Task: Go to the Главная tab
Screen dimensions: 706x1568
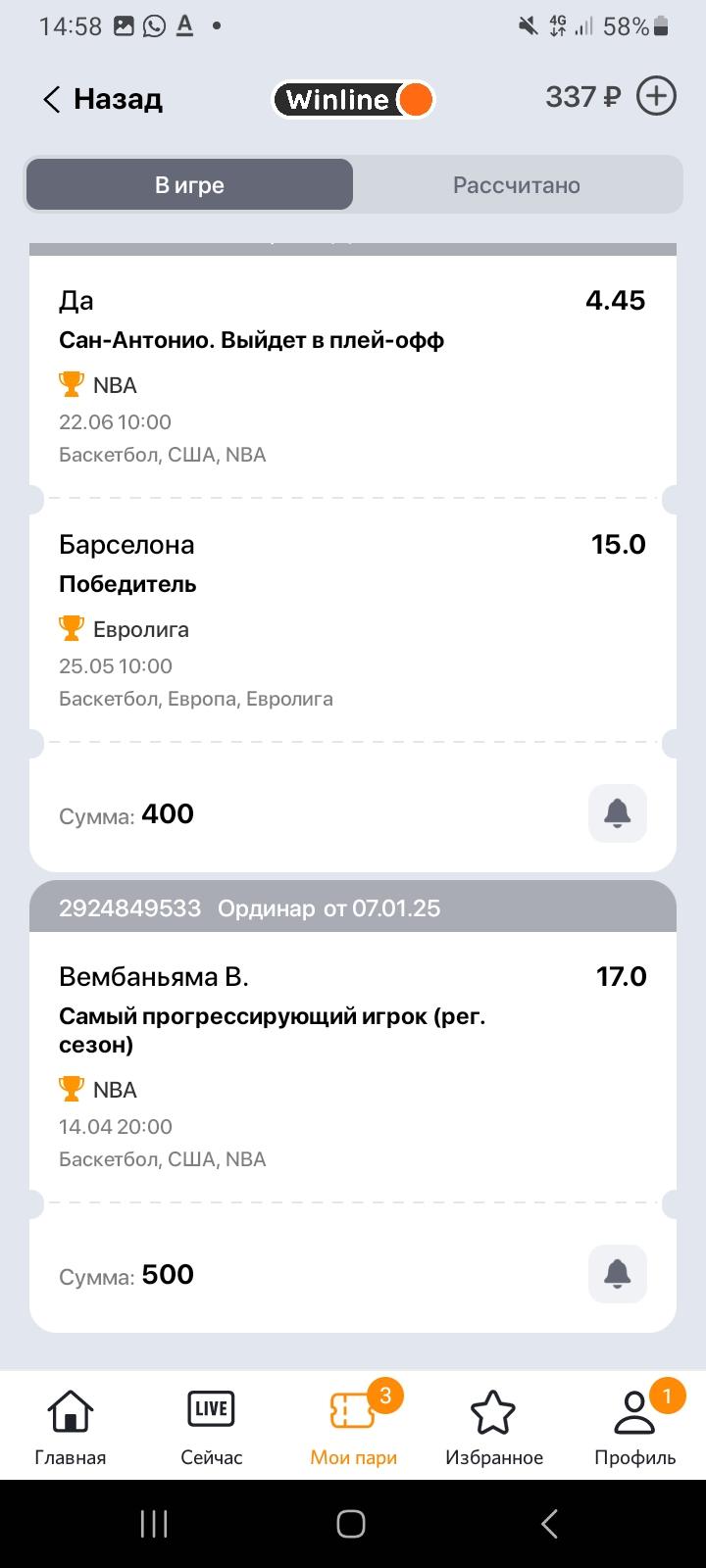Action: [71, 1426]
